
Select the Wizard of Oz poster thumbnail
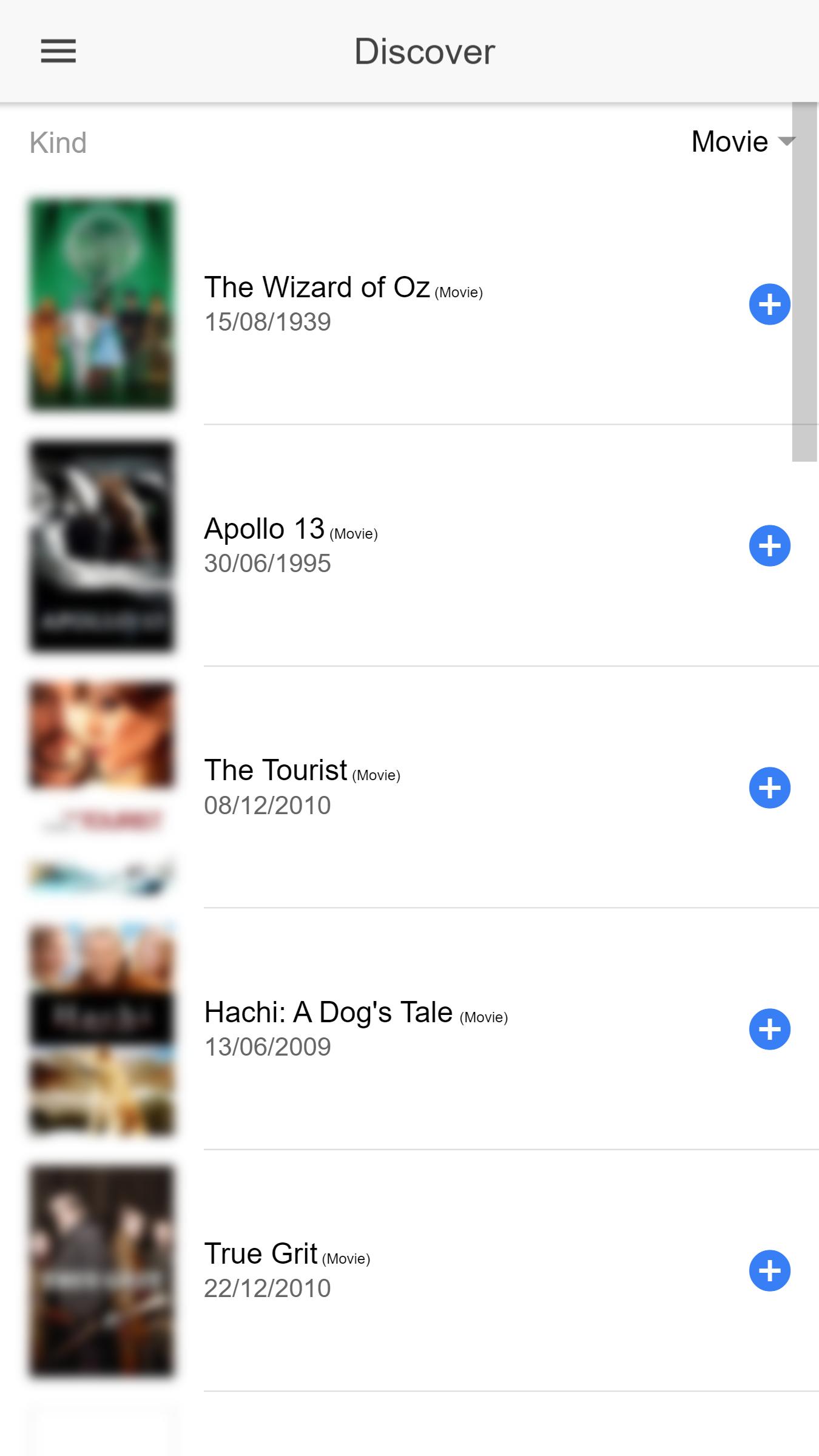pos(103,303)
